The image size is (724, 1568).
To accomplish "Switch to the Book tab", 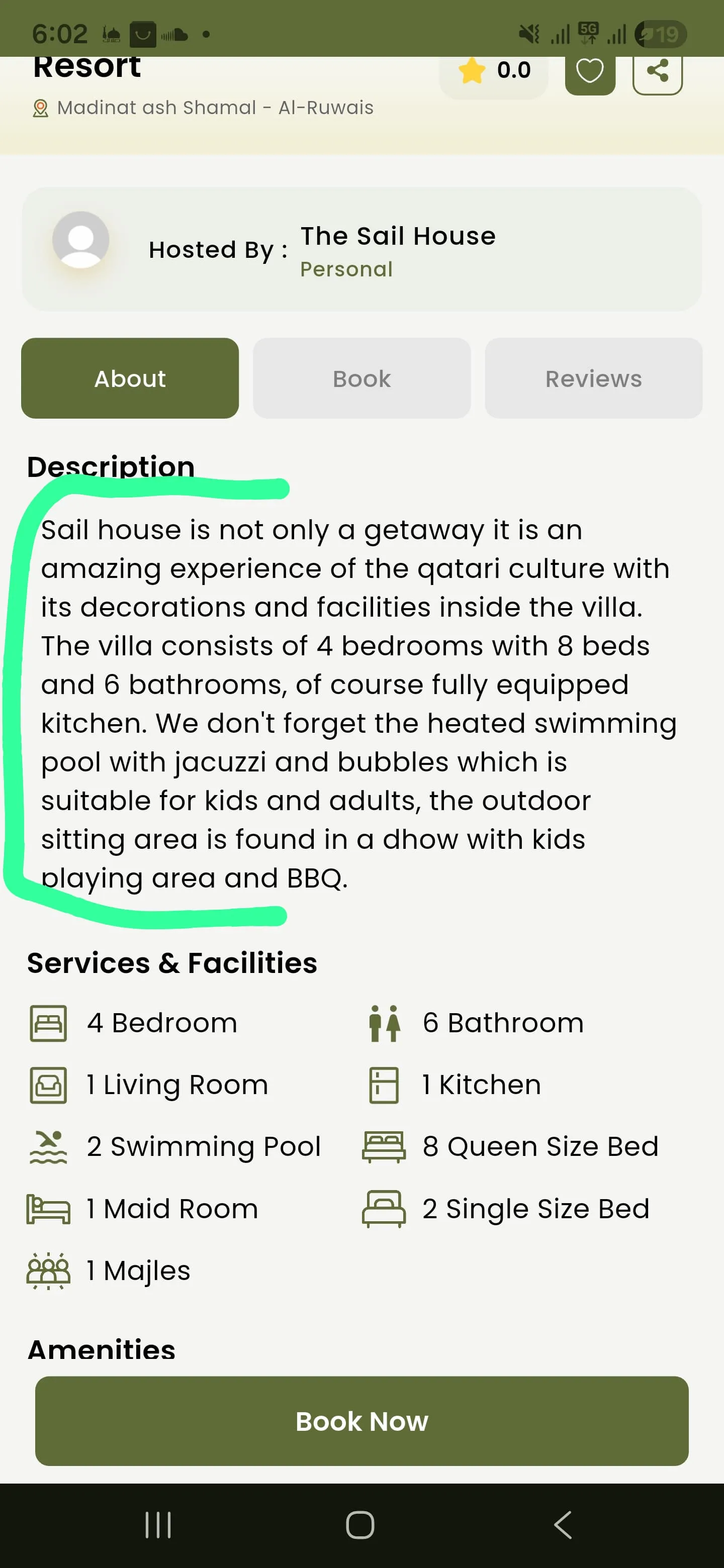I will pyautogui.click(x=361, y=378).
